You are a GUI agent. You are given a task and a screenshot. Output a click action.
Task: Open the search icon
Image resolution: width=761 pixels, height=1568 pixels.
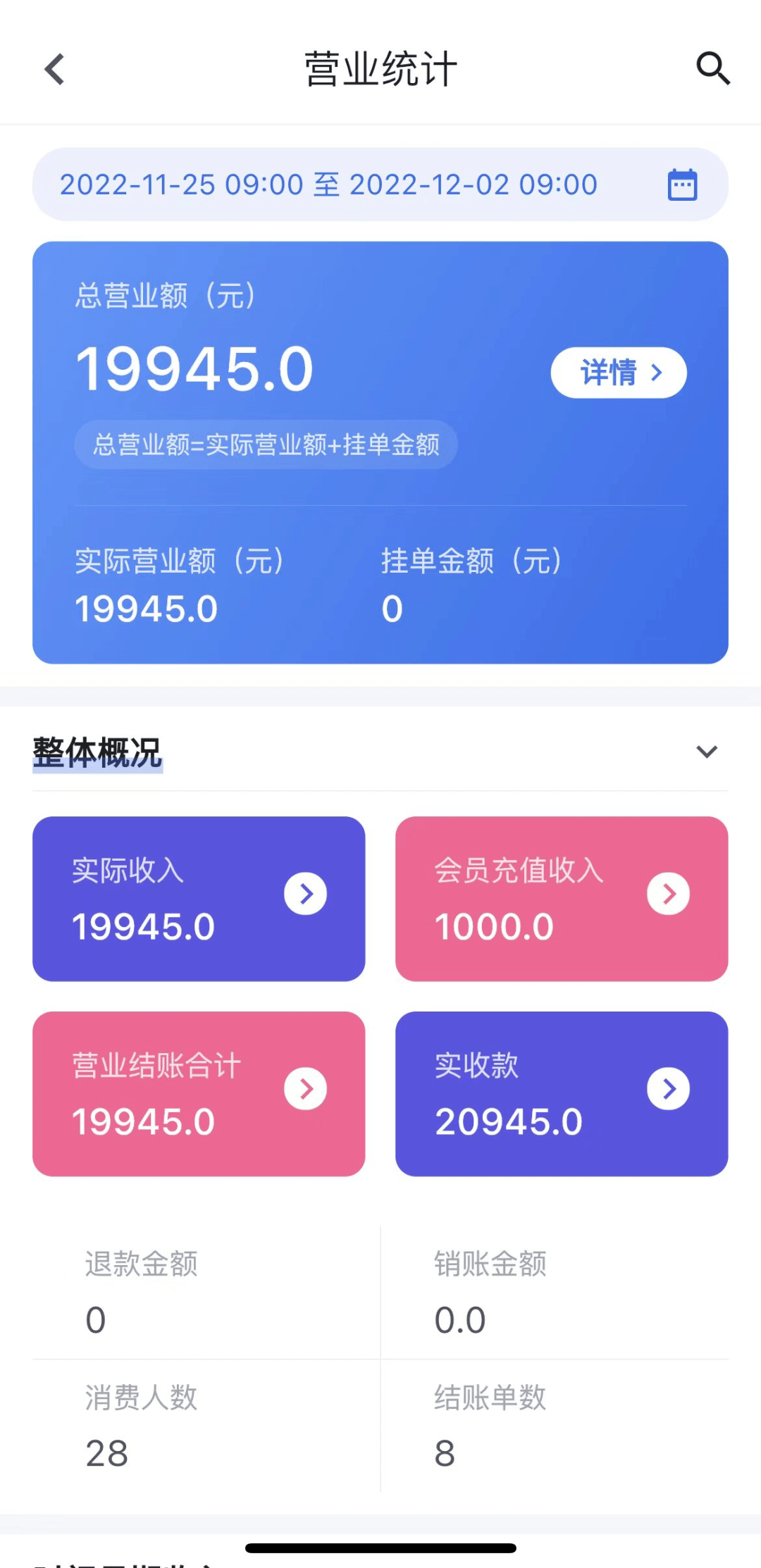pos(712,68)
